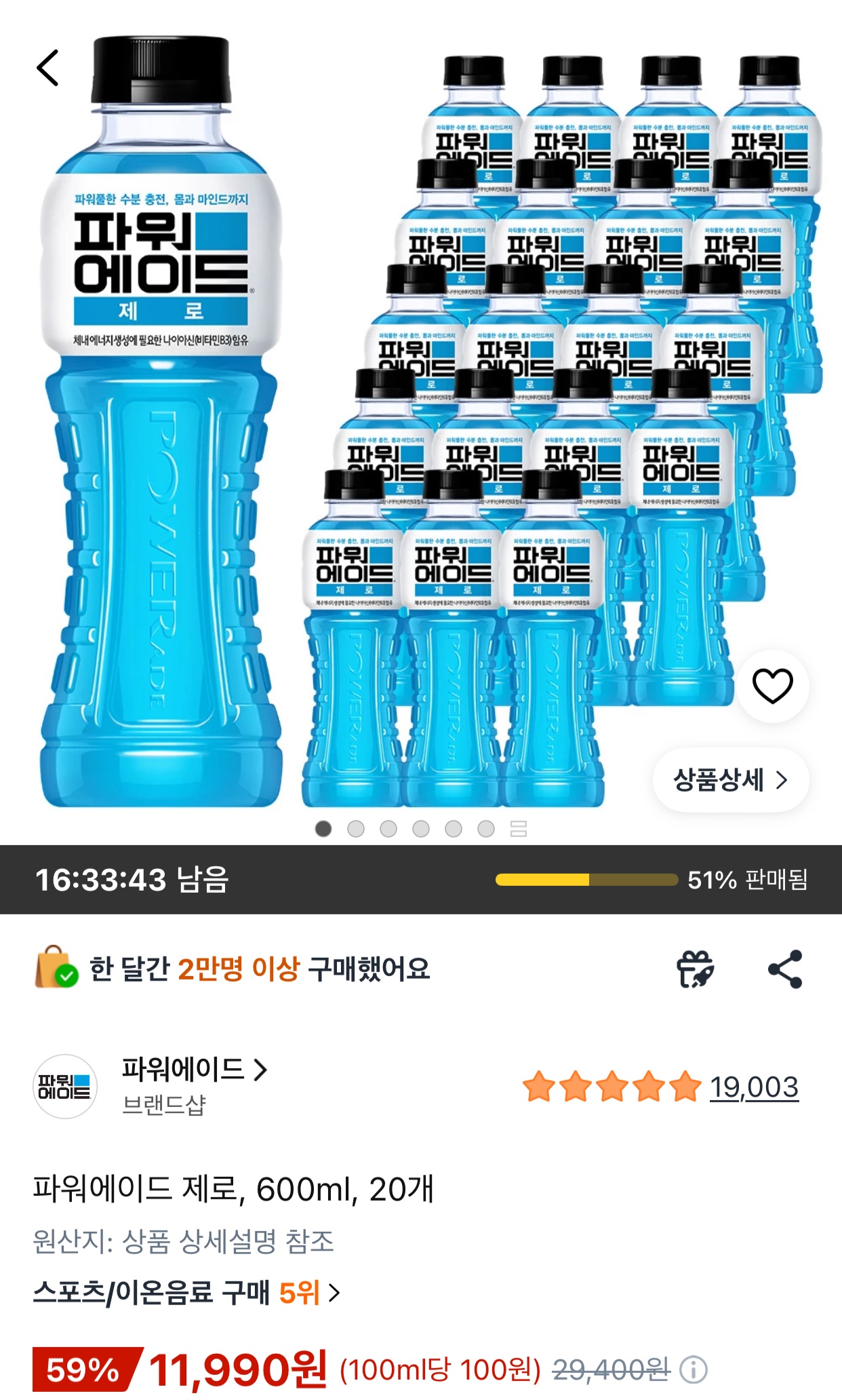The image size is (842, 1400).
Task: Jump to the second product image dot
Action: point(356,829)
